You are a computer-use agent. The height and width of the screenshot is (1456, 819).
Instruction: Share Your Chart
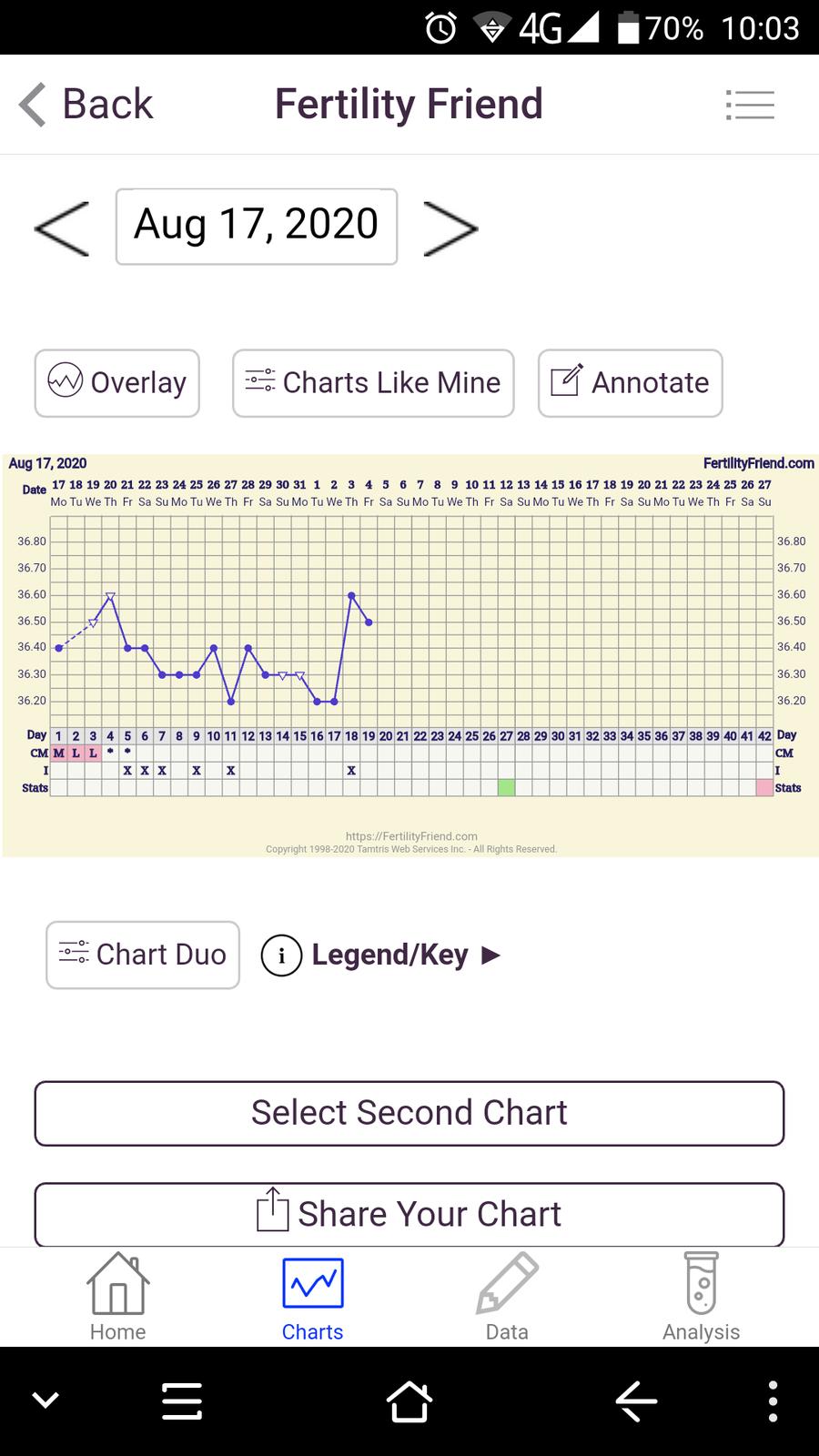[409, 1214]
